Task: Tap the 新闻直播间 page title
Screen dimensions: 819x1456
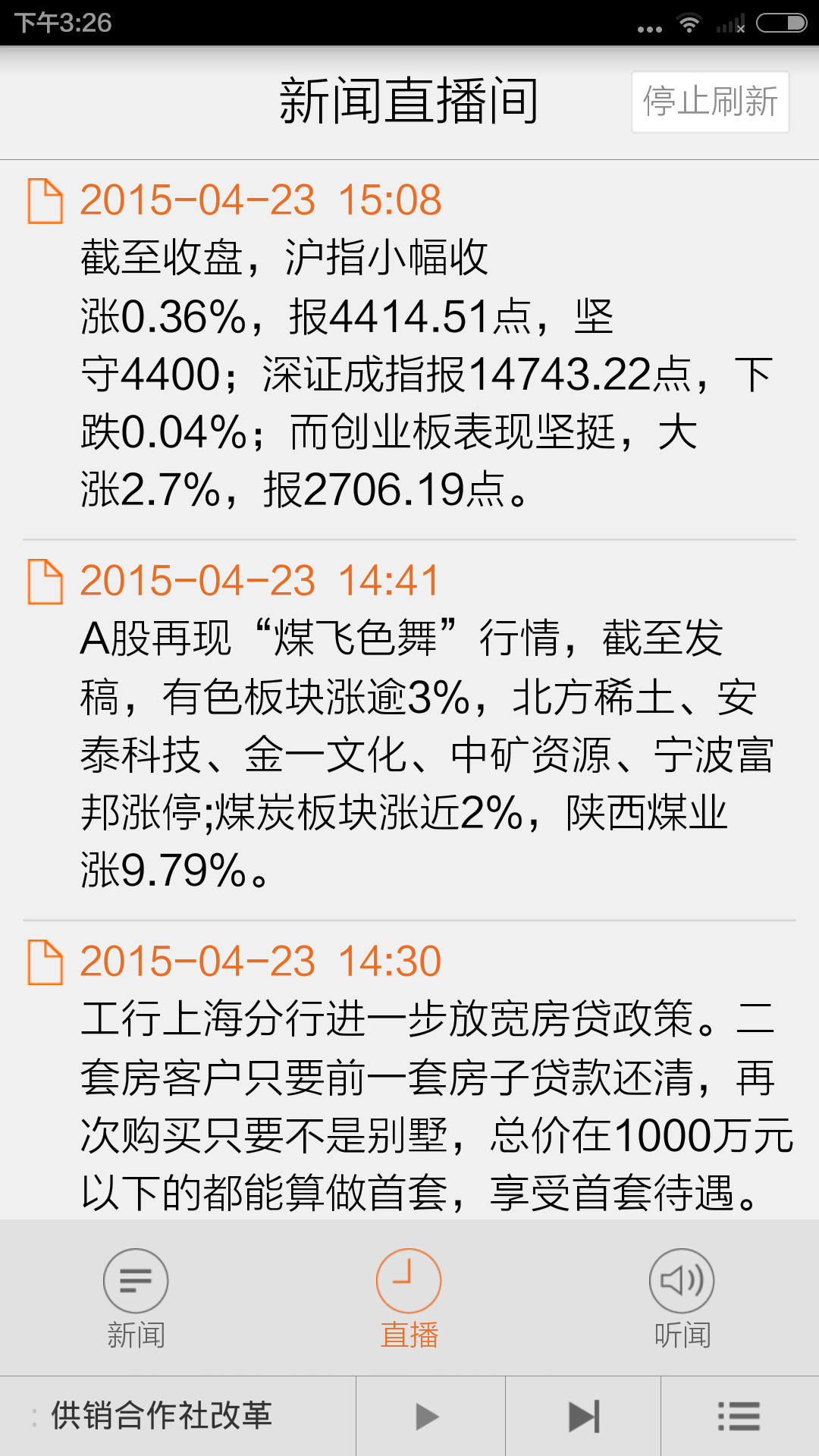Action: 409,102
